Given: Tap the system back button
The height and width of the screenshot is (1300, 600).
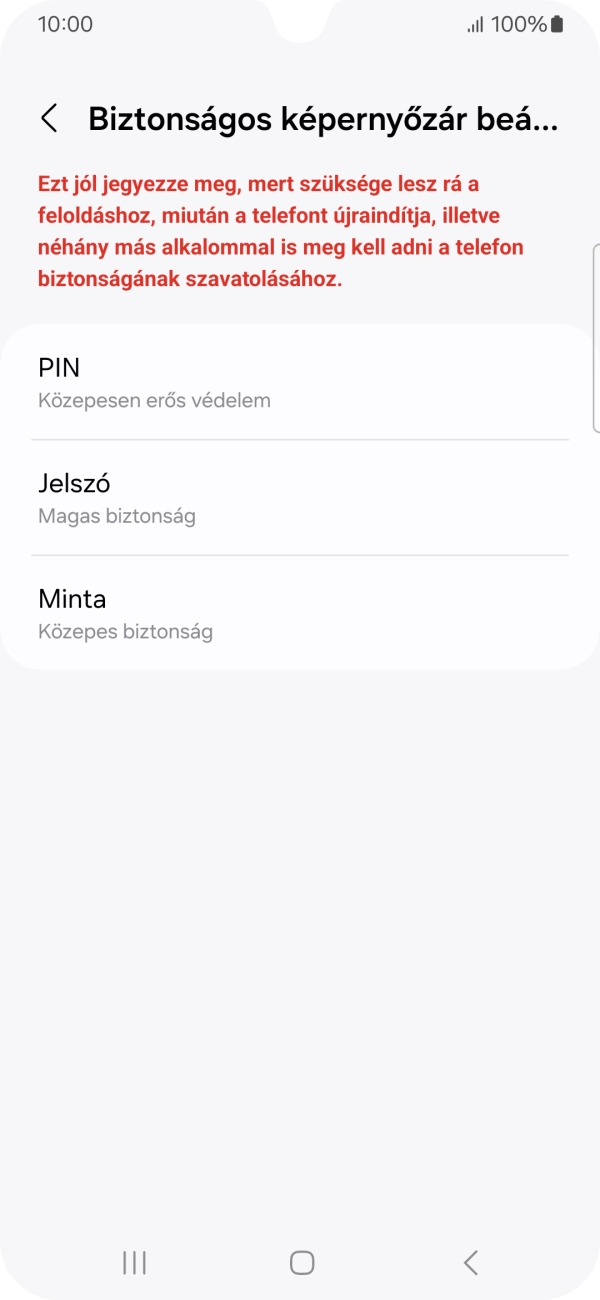Looking at the screenshot, I should tap(470, 1262).
